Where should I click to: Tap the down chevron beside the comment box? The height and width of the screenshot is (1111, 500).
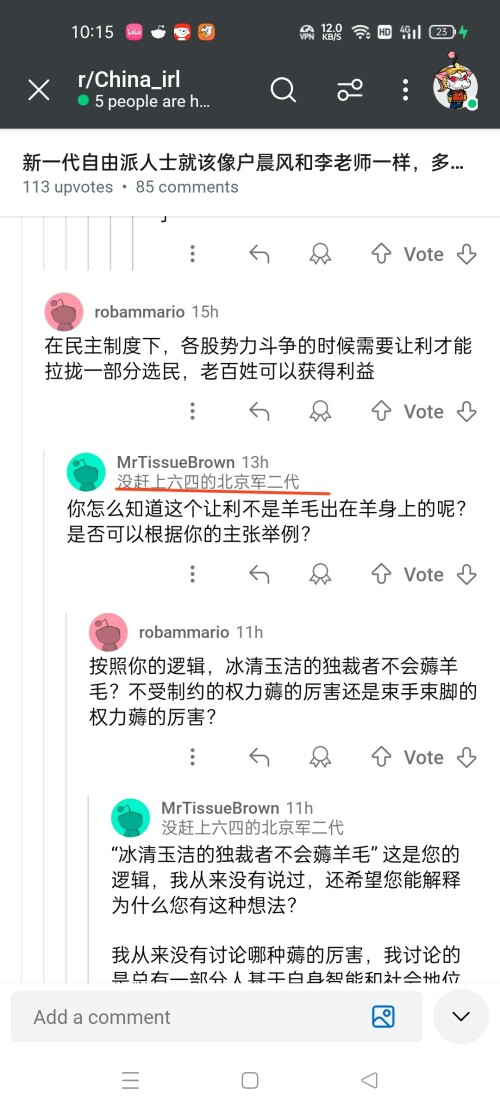pos(461,1017)
